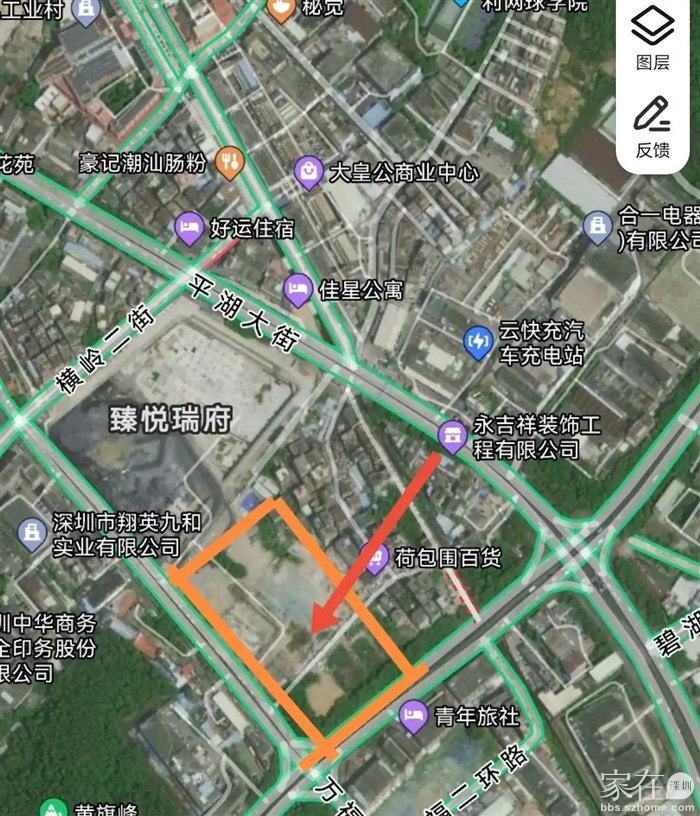Image resolution: width=700 pixels, height=816 pixels.
Task: Open the 反馈 feedback option
Action: coord(653,126)
